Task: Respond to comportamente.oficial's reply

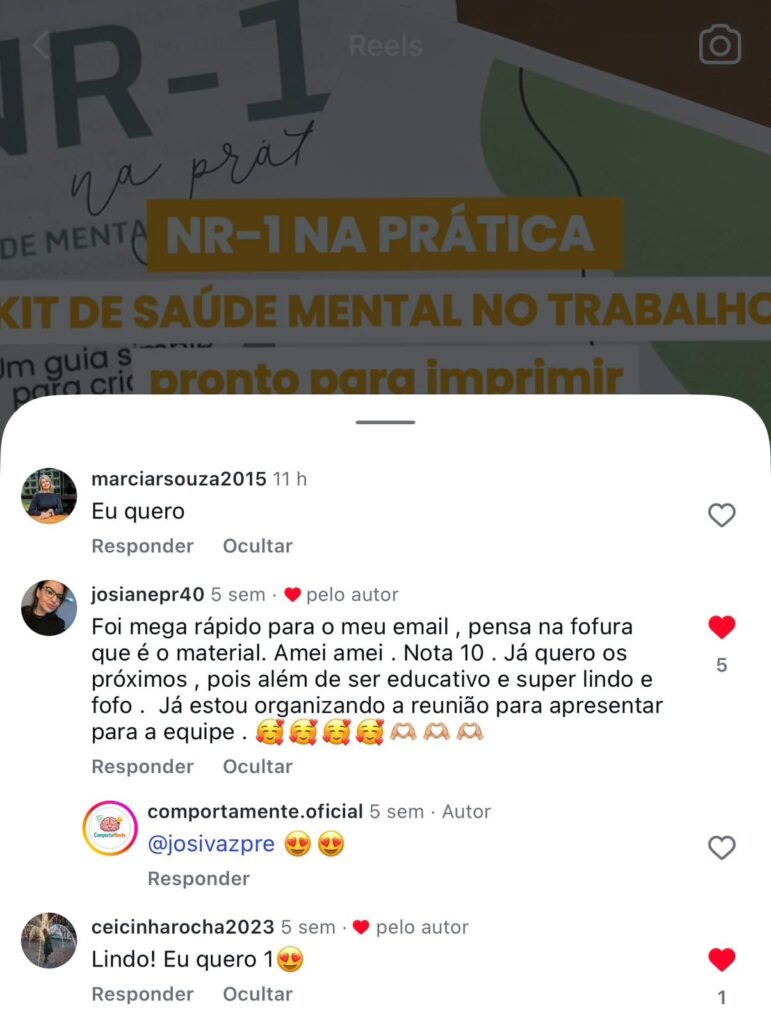Action: [198, 878]
